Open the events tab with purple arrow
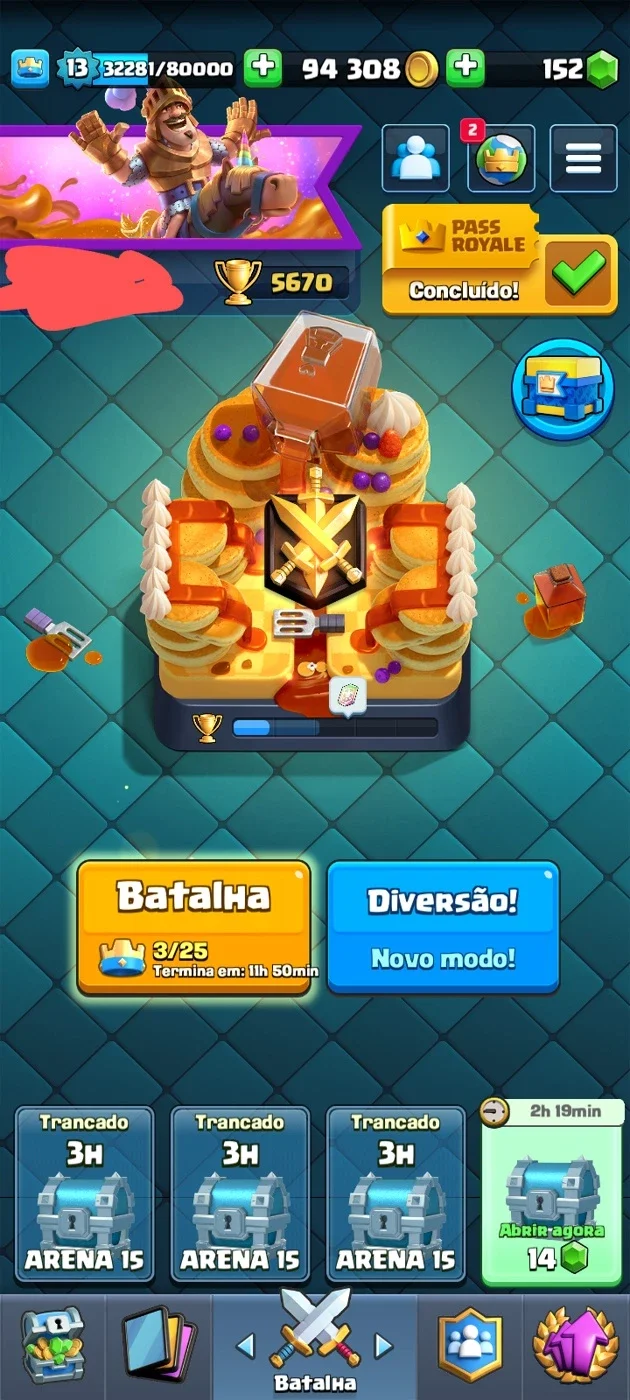The height and width of the screenshot is (1400, 630). point(575,1345)
